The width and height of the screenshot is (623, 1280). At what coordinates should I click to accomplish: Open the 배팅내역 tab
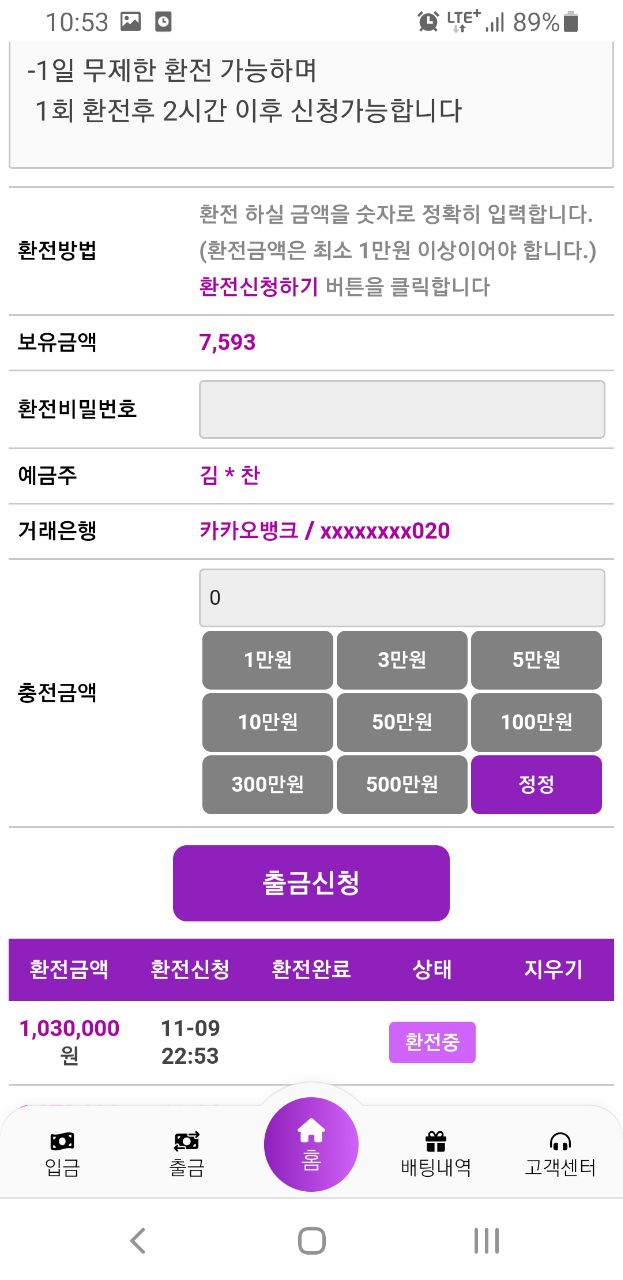pyautogui.click(x=435, y=1154)
